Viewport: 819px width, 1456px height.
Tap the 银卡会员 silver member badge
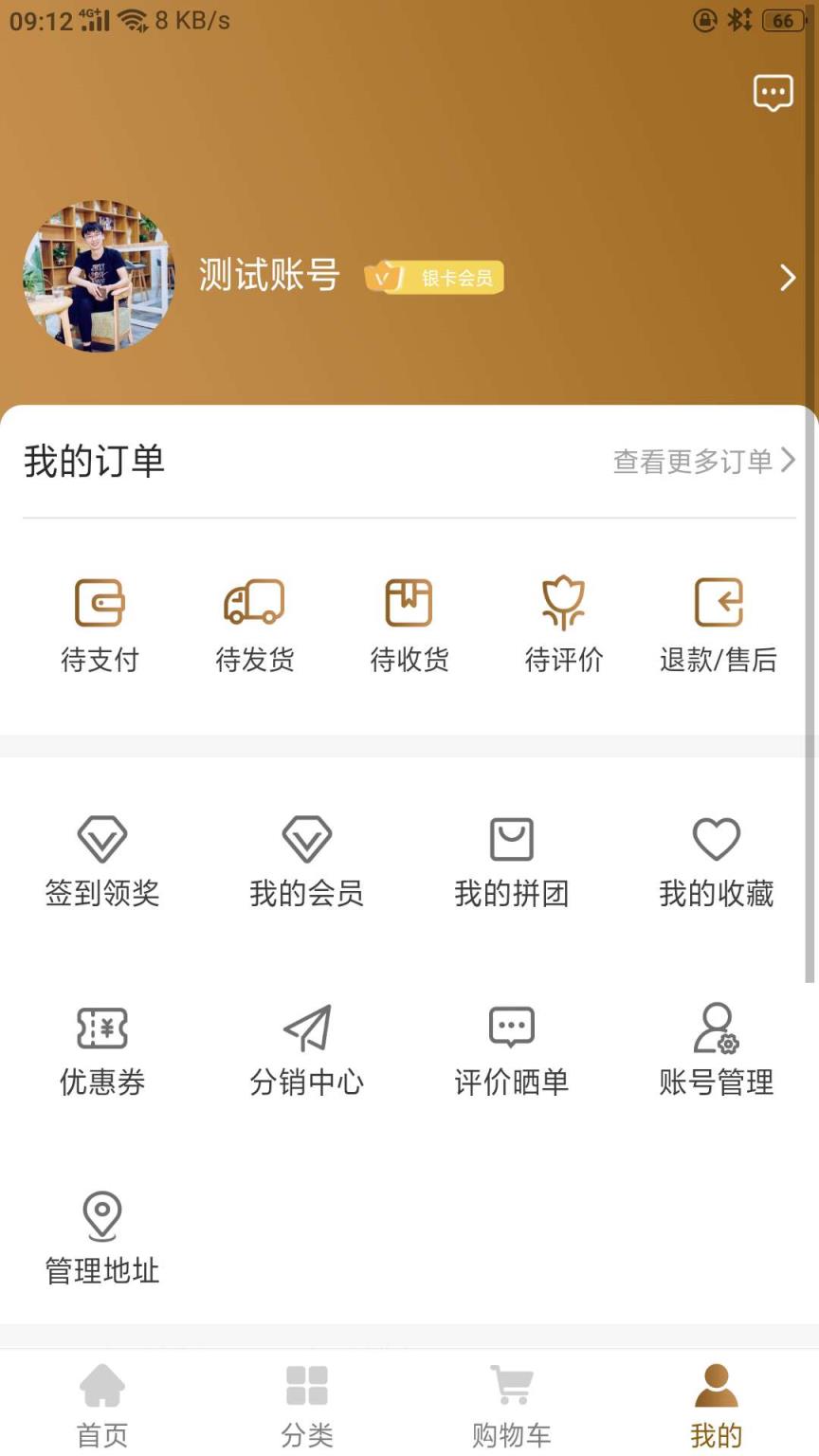click(x=436, y=277)
